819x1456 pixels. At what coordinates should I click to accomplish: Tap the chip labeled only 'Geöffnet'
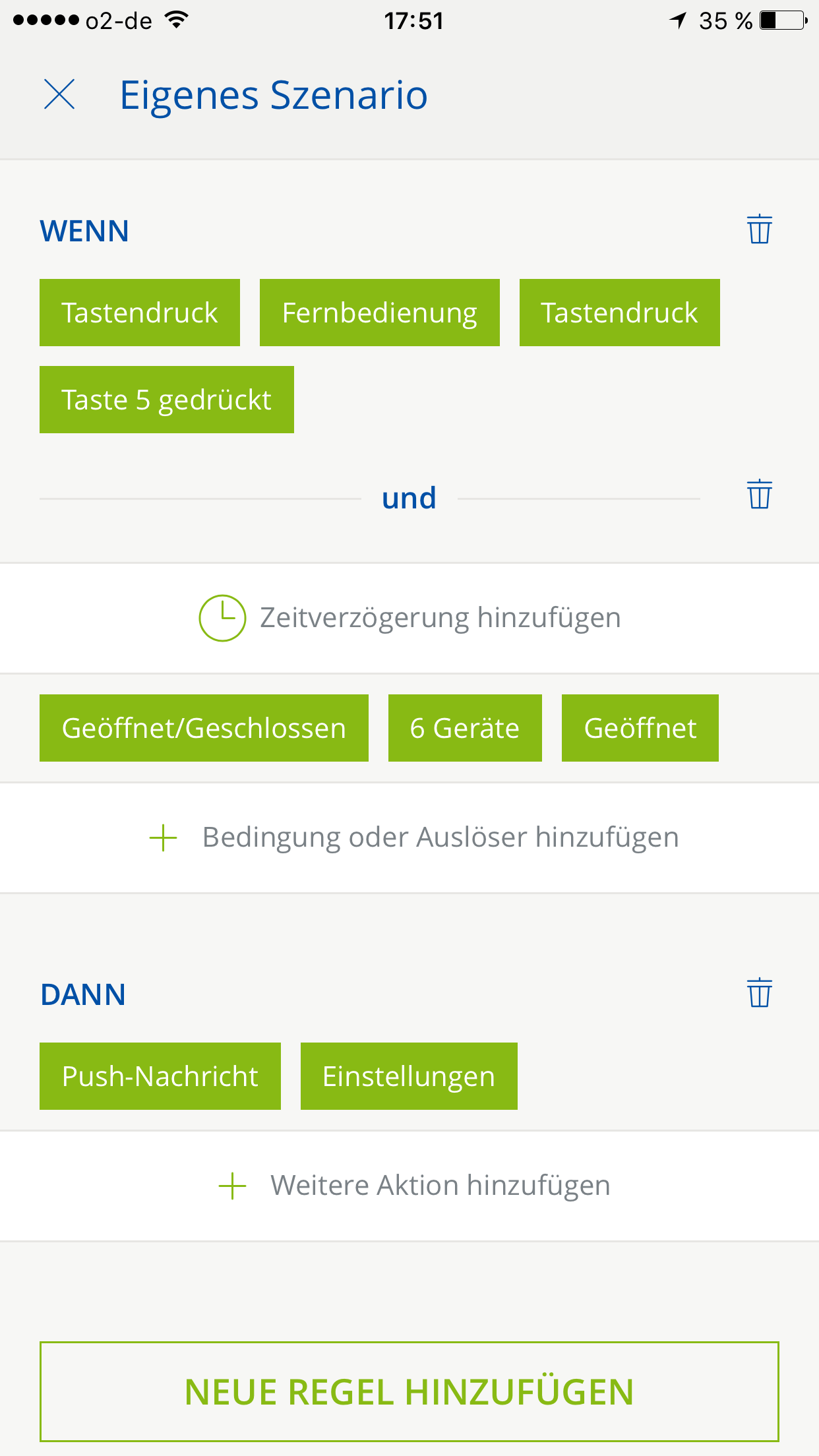pyautogui.click(x=640, y=728)
